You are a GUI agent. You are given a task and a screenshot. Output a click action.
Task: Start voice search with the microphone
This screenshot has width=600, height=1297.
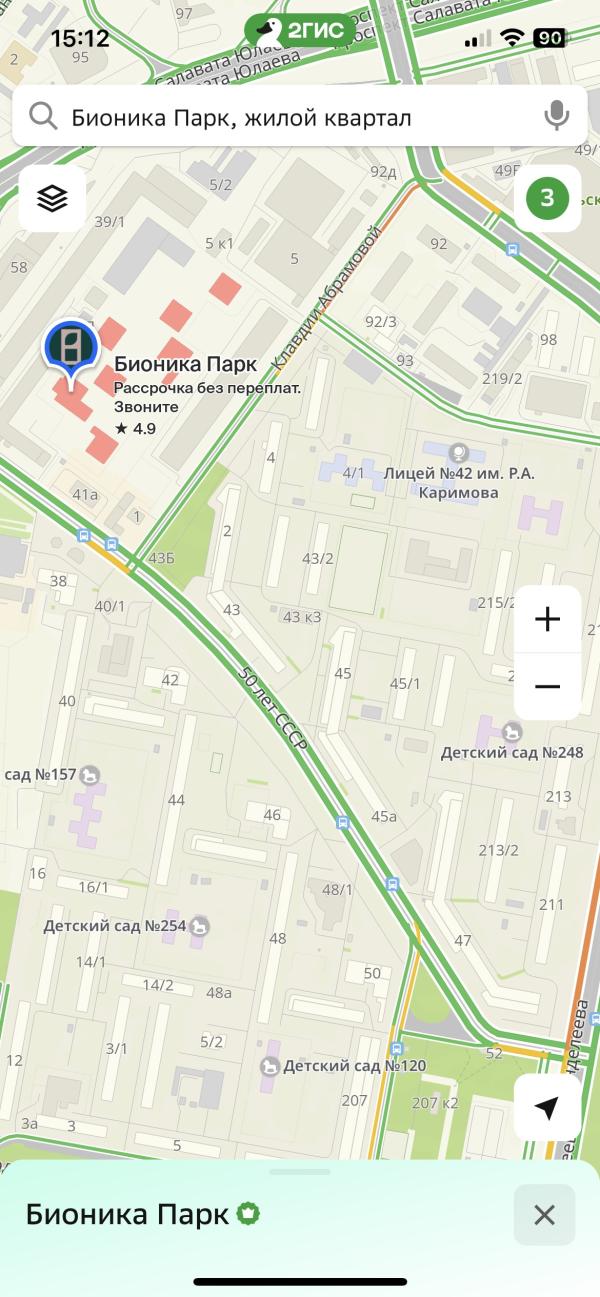click(556, 117)
